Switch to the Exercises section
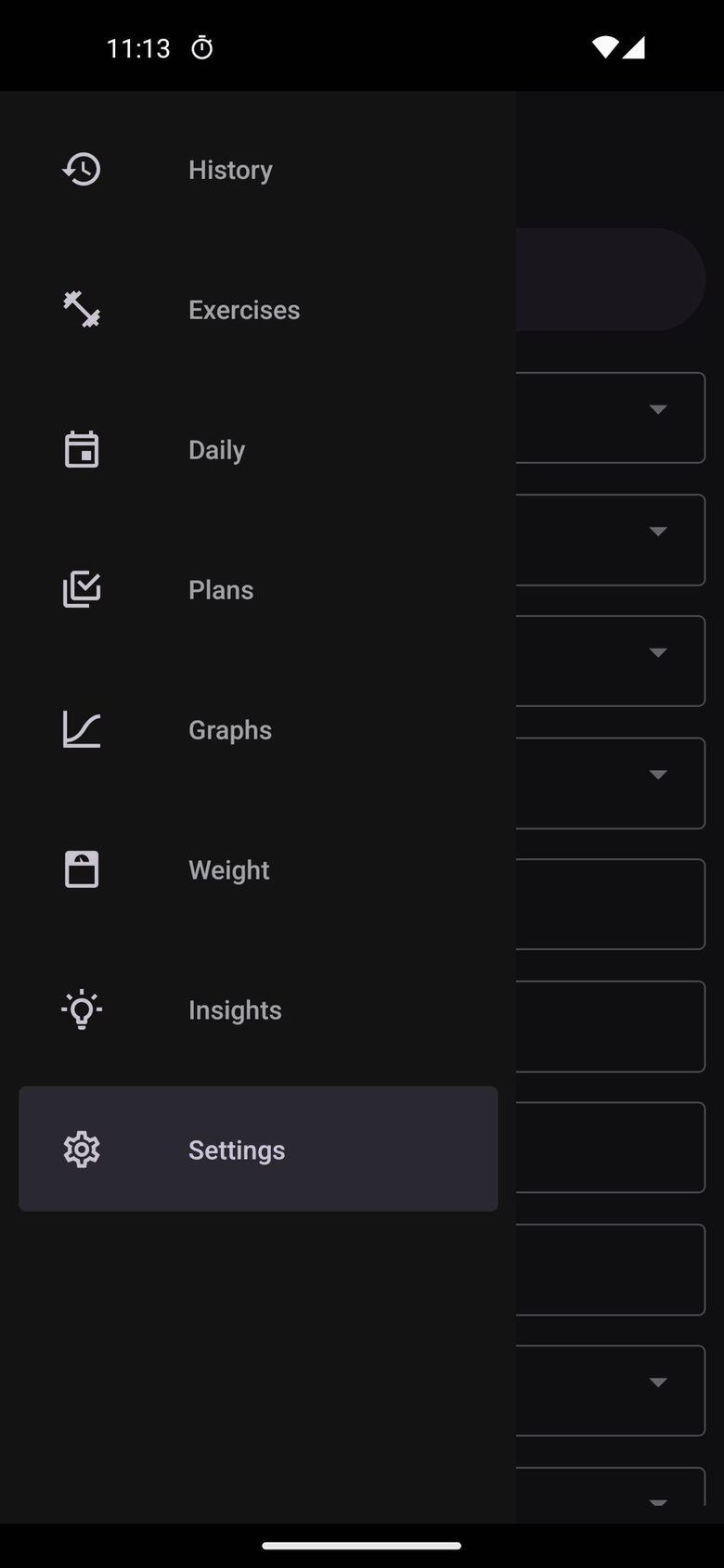The height and width of the screenshot is (1568, 724). coord(244,309)
